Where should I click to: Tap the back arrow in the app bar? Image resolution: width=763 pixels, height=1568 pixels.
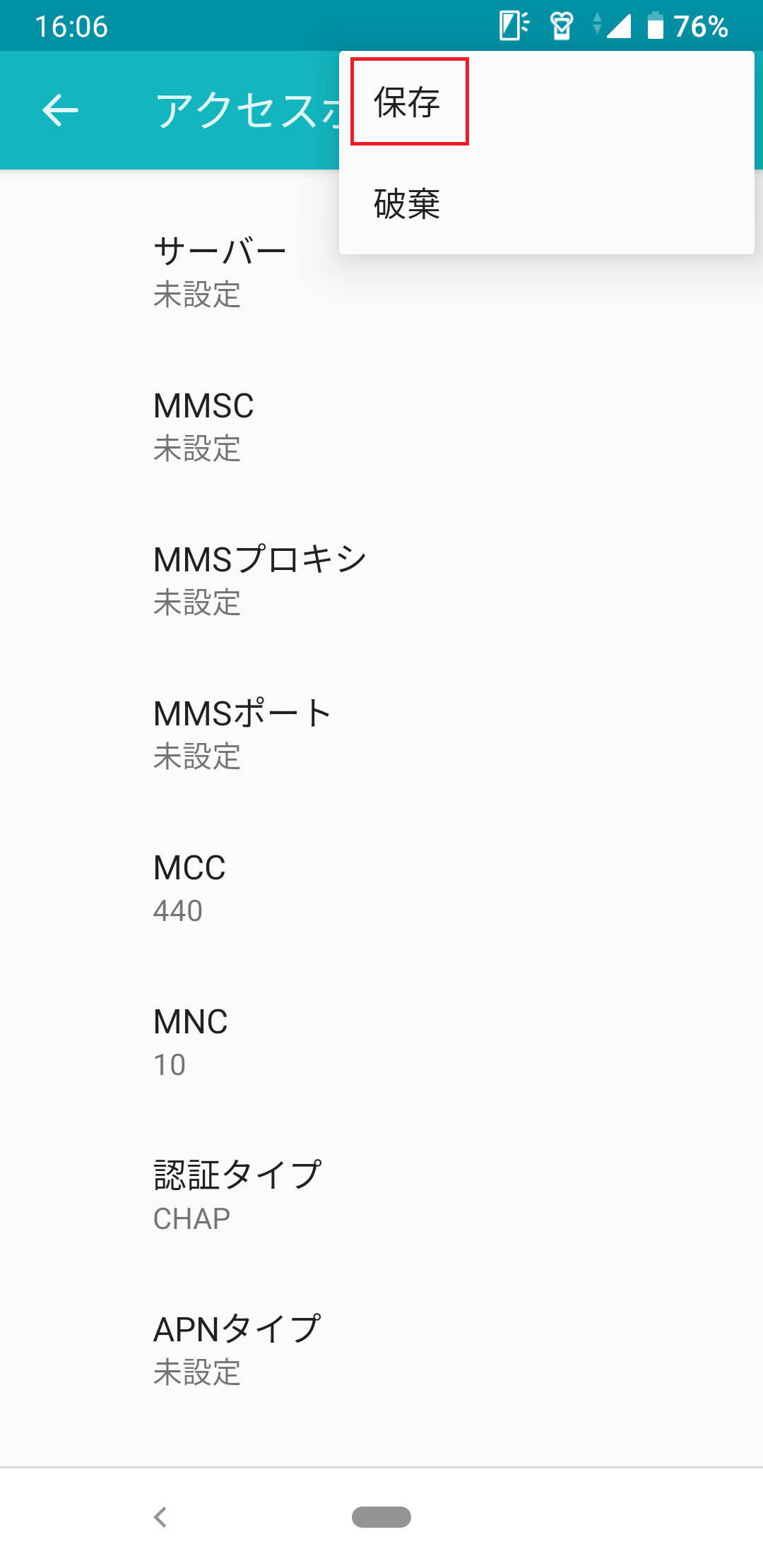(x=59, y=109)
